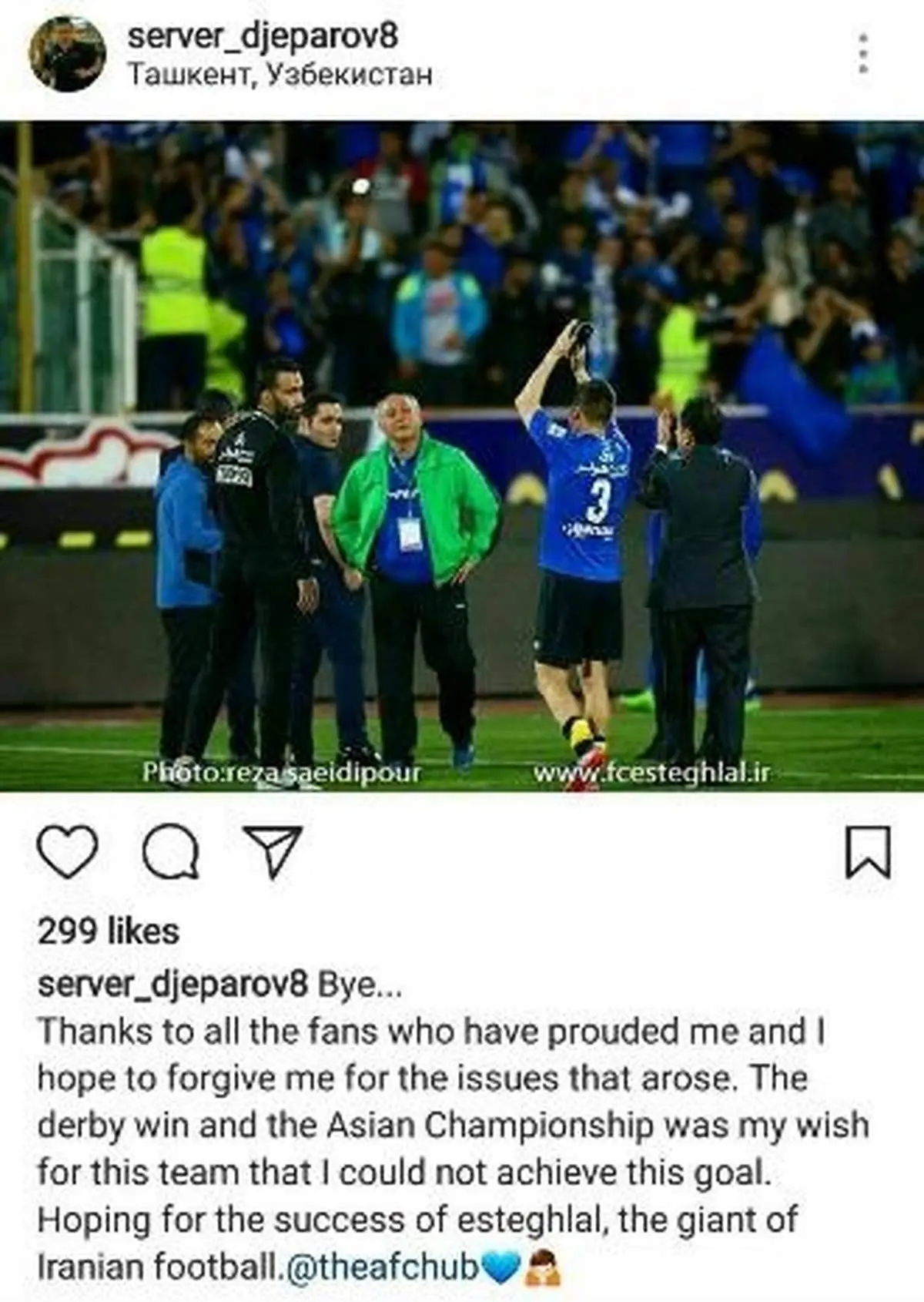Open comments with speech bubble icon

tap(171, 852)
